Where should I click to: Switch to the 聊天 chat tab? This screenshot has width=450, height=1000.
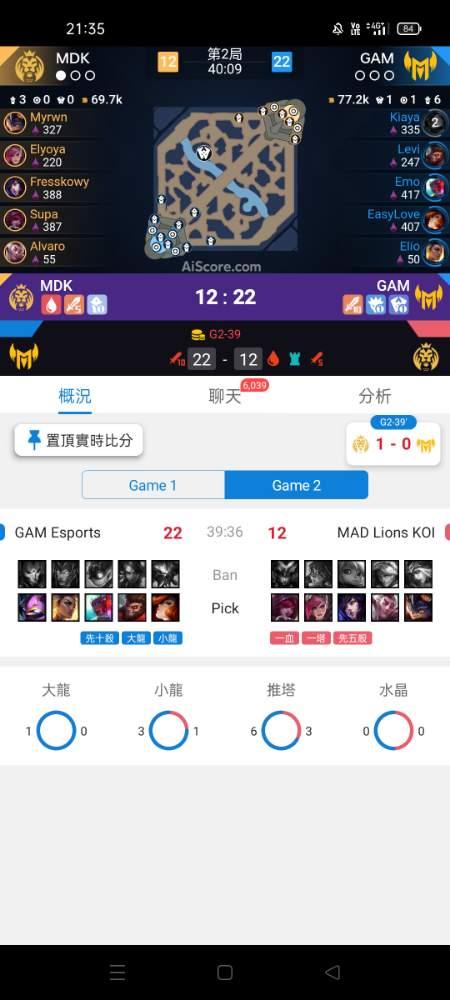tap(224, 396)
